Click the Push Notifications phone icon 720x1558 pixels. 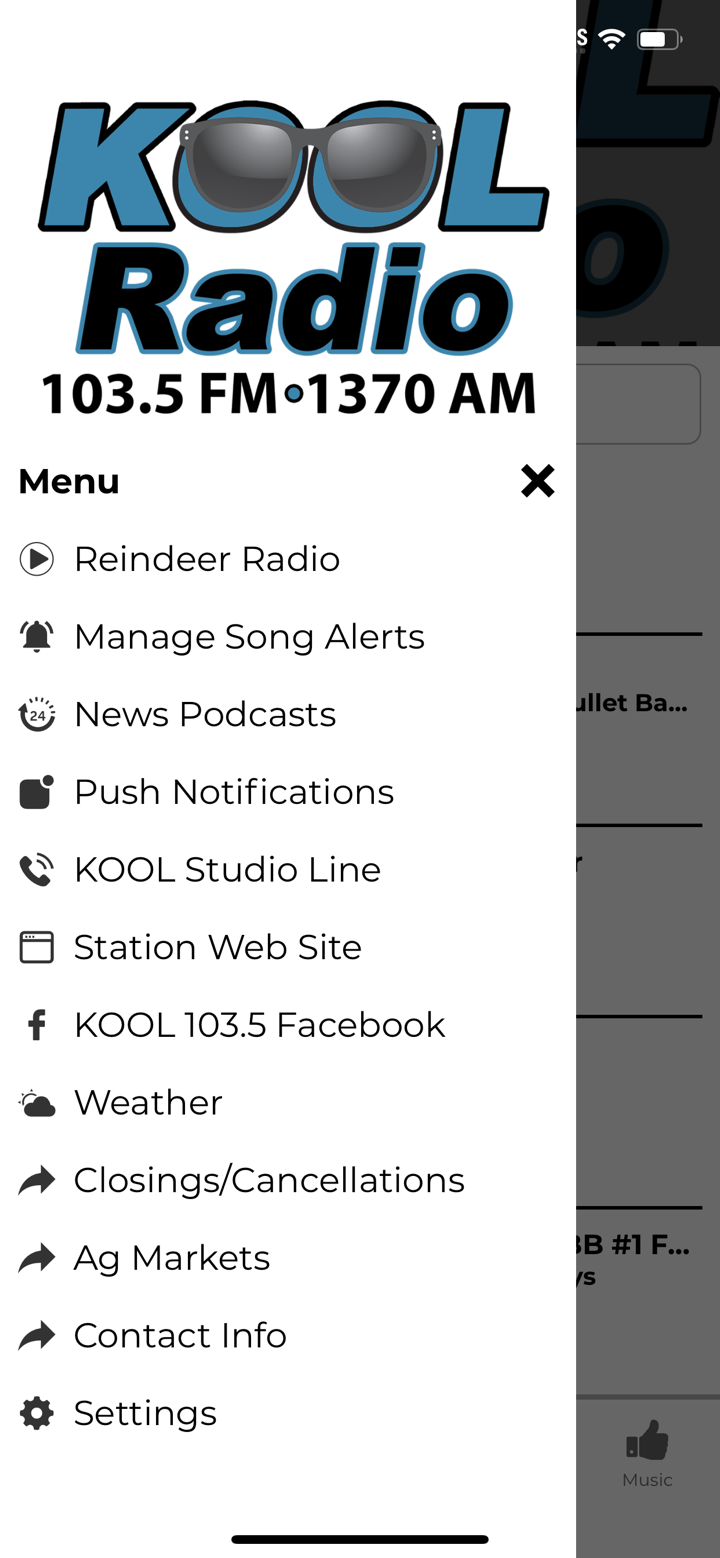(36, 791)
